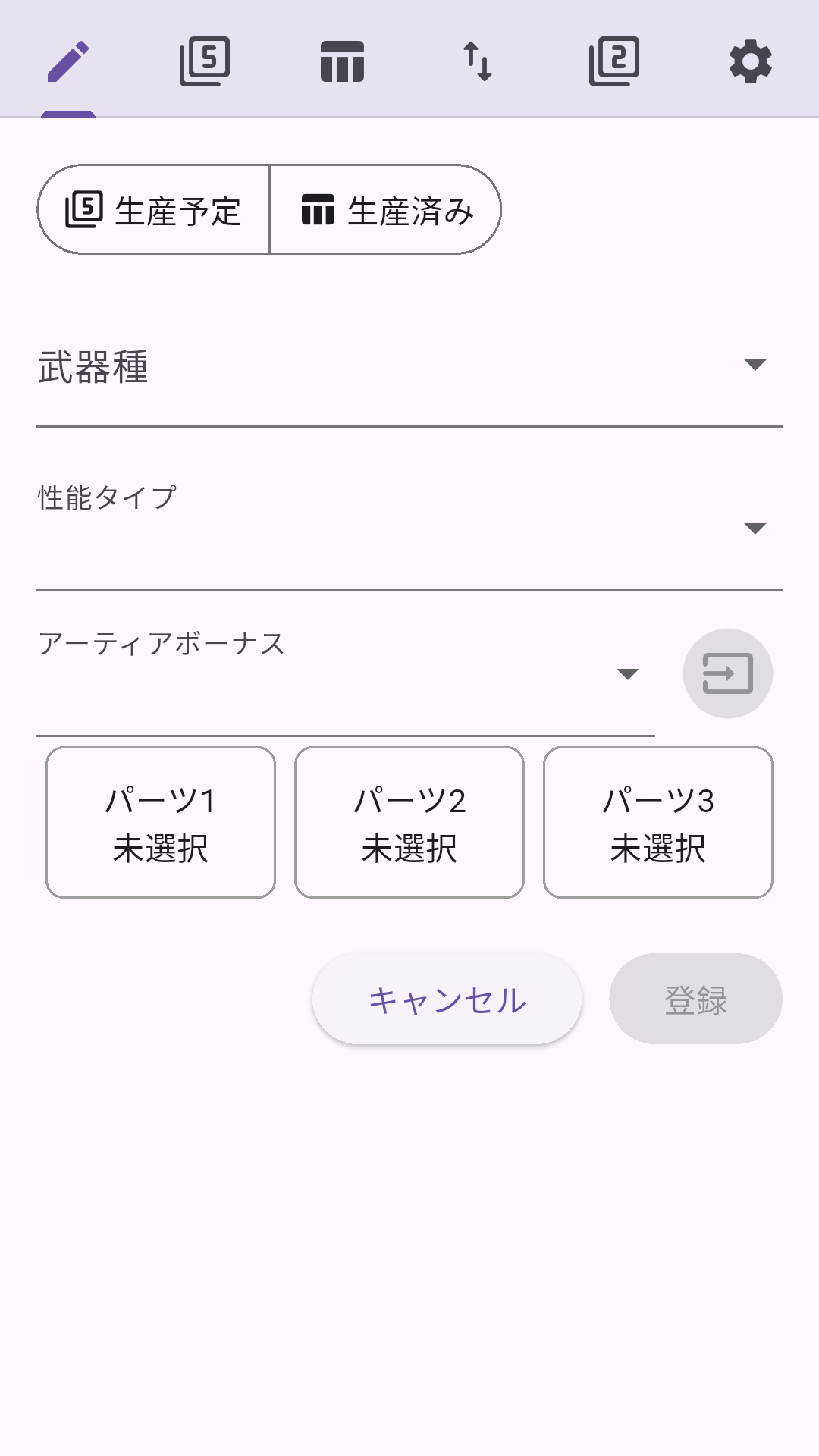Viewport: 819px width, 1456px height.
Task: Open the settings gear icon
Action: tap(751, 61)
